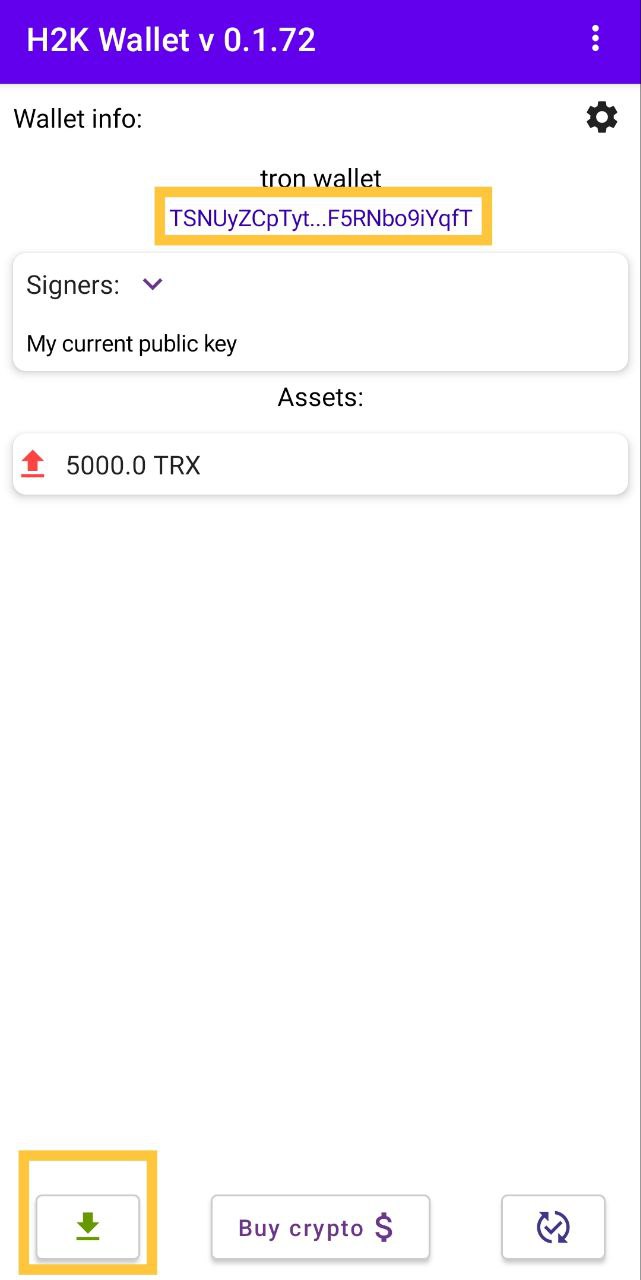Viewport: 641px width, 1280px height.
Task: Send TRX using the red arrow
Action: [33, 464]
